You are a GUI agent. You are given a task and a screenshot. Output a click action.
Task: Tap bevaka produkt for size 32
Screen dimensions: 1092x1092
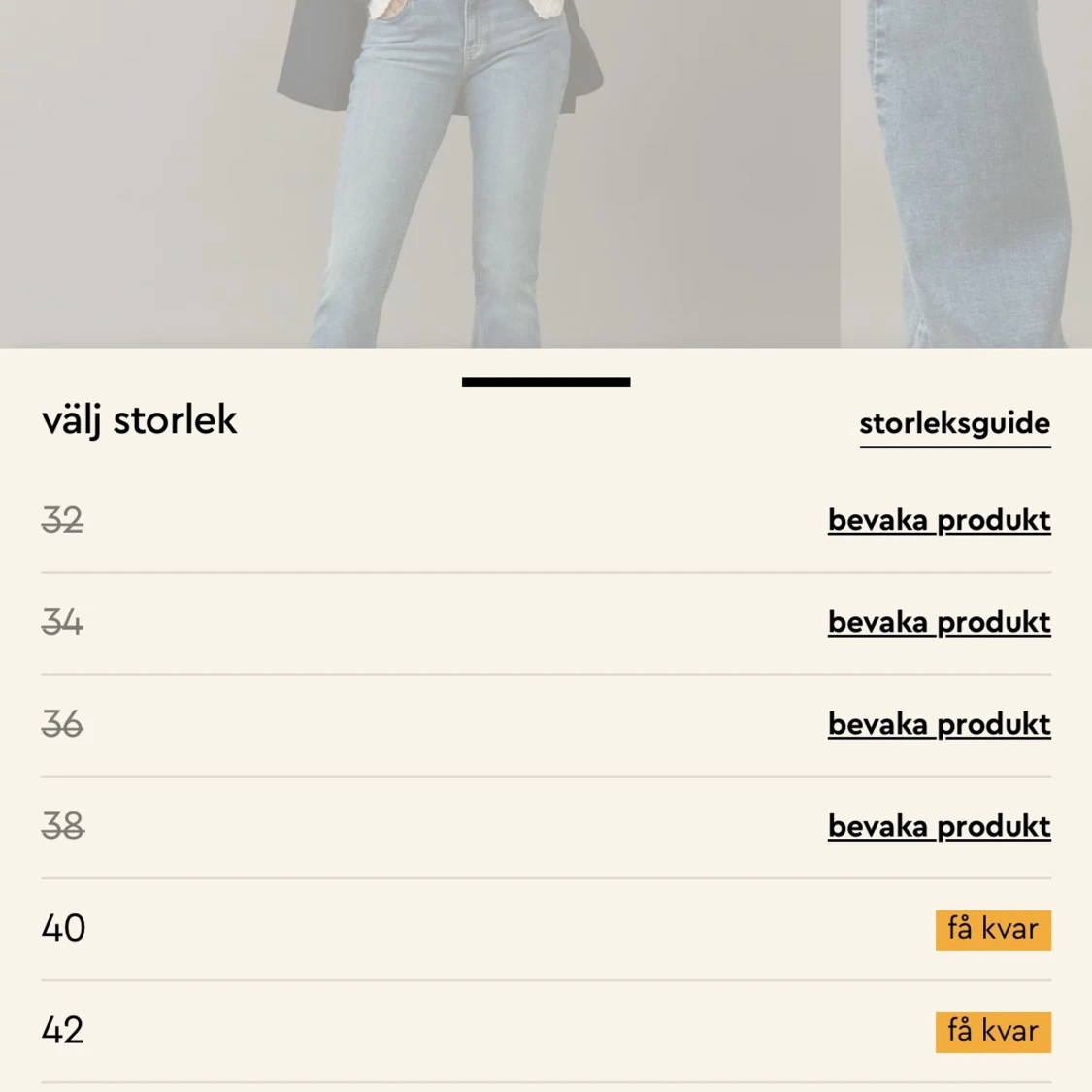tap(939, 521)
